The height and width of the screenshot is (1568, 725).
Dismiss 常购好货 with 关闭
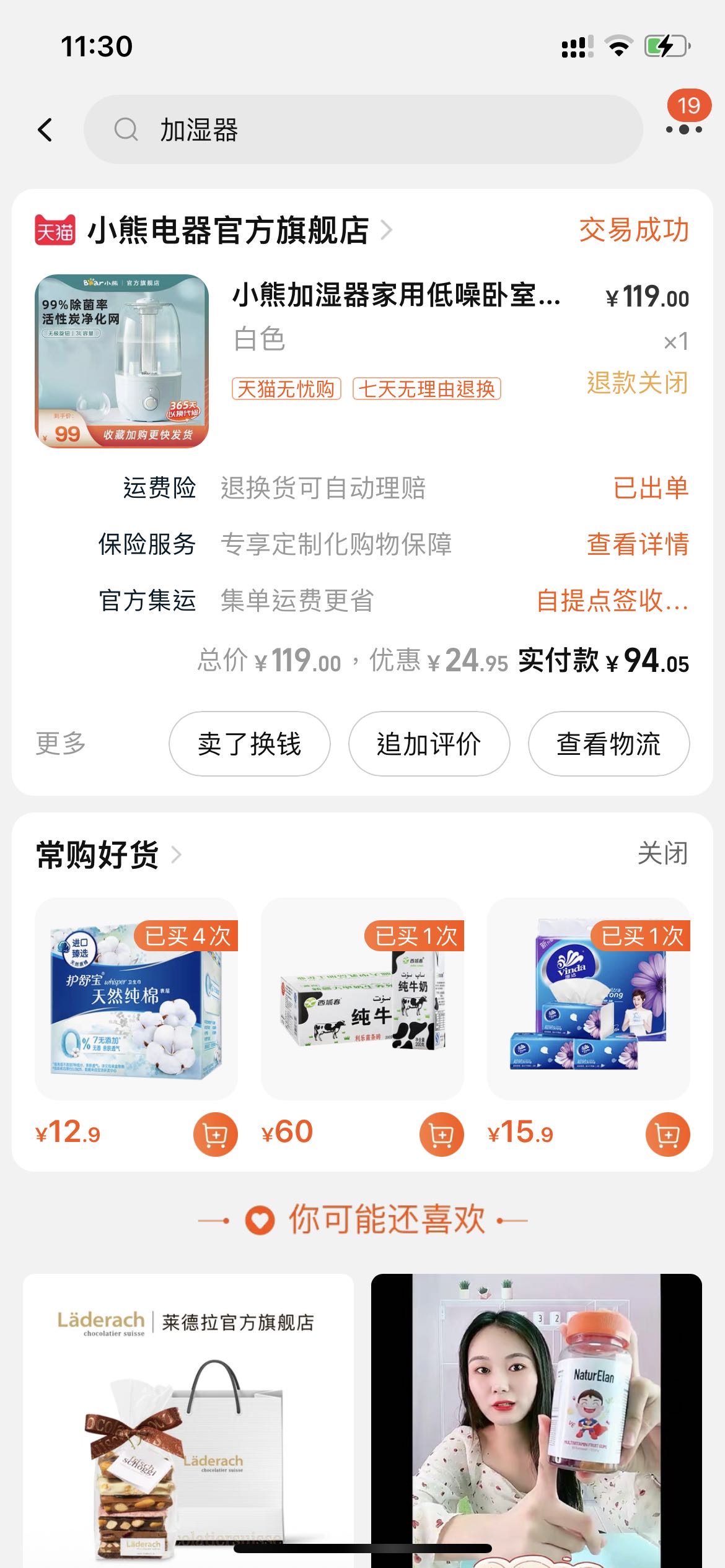point(662,853)
